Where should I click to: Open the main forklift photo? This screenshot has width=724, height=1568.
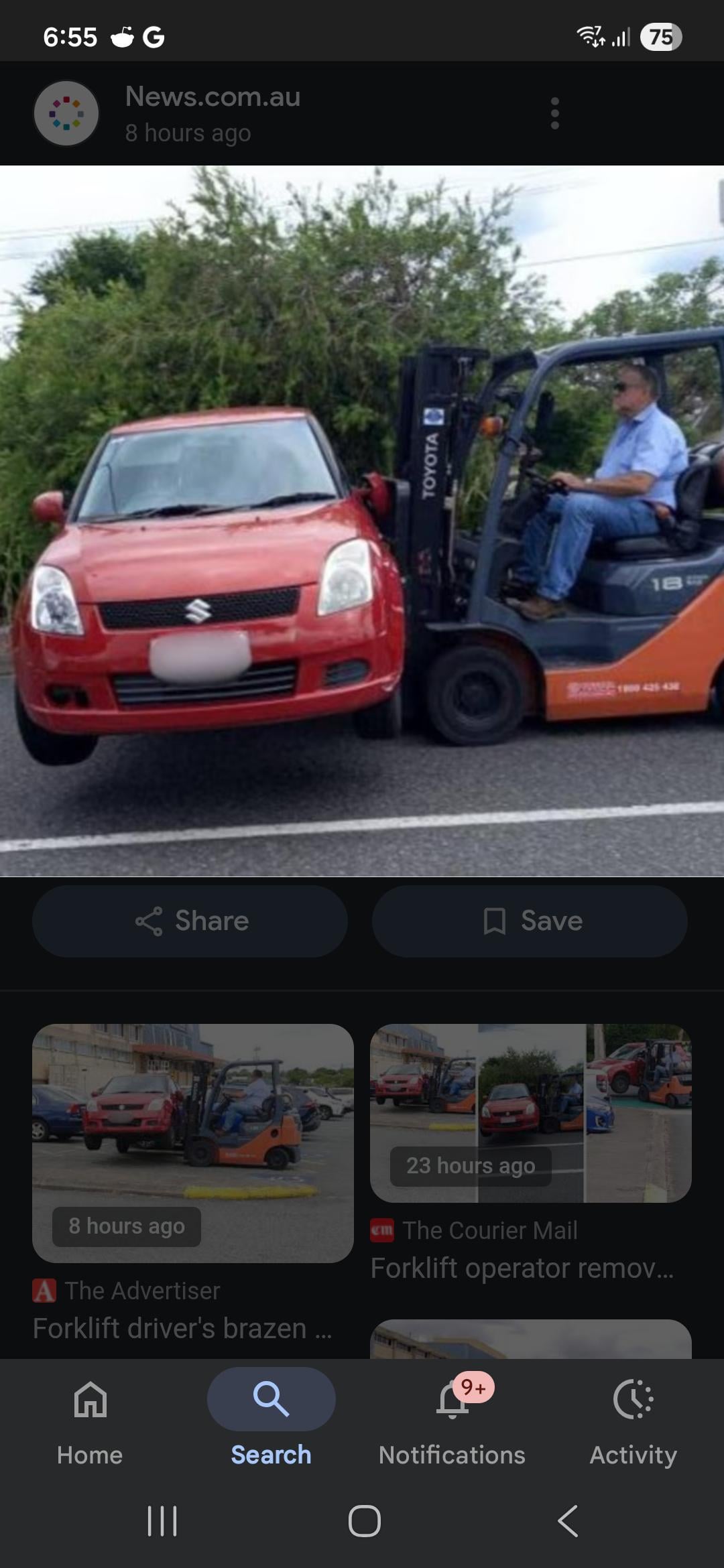(x=362, y=520)
